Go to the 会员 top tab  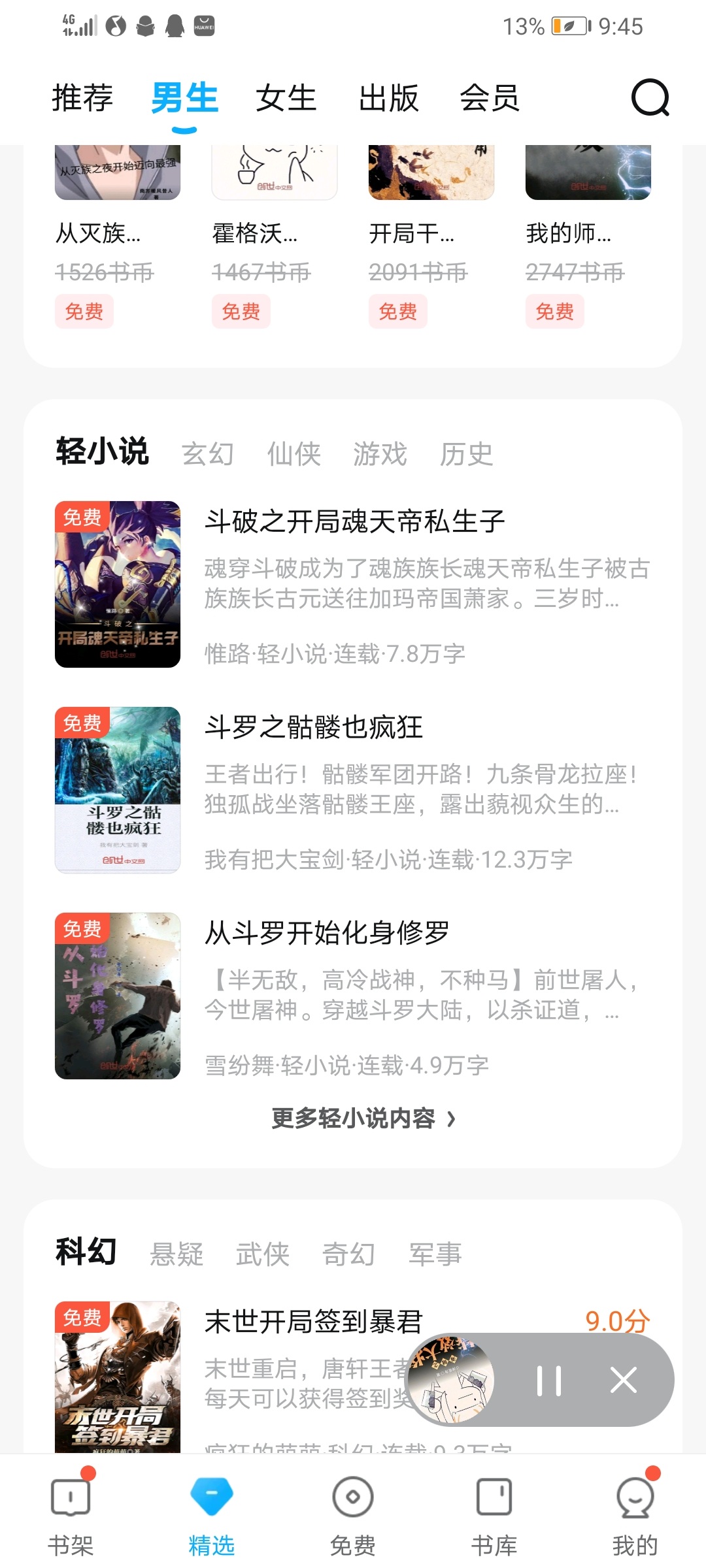click(490, 98)
